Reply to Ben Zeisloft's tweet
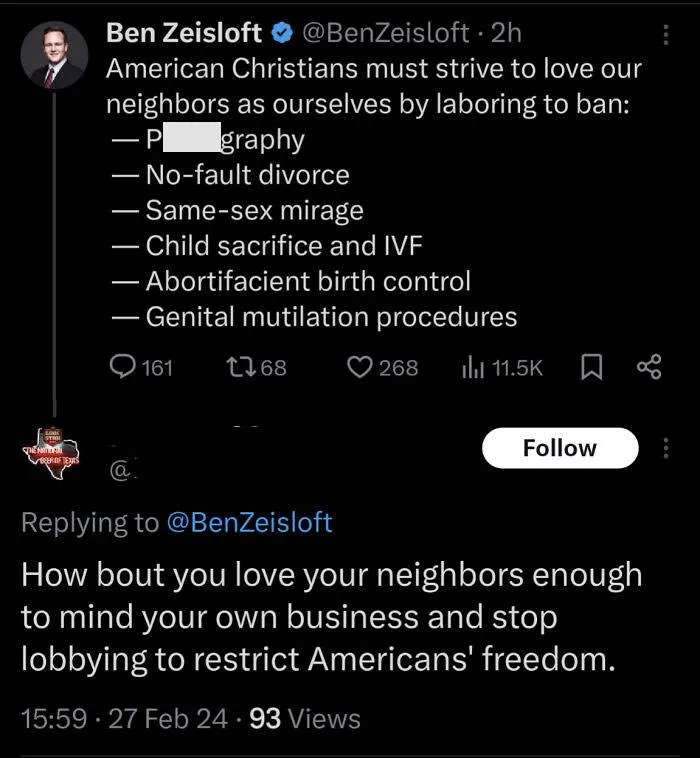The image size is (700, 758). coord(122,368)
